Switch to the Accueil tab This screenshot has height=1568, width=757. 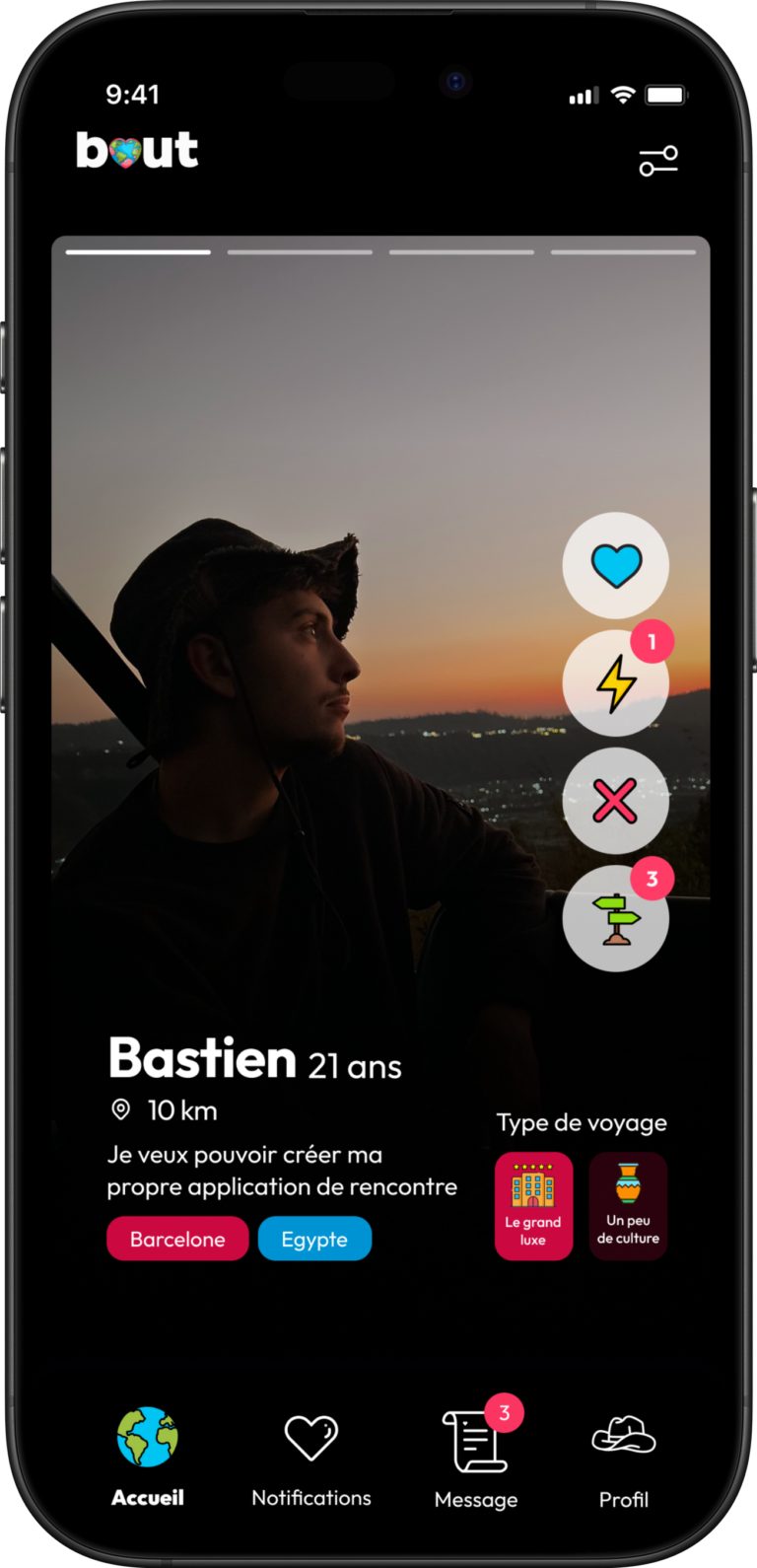148,1457
